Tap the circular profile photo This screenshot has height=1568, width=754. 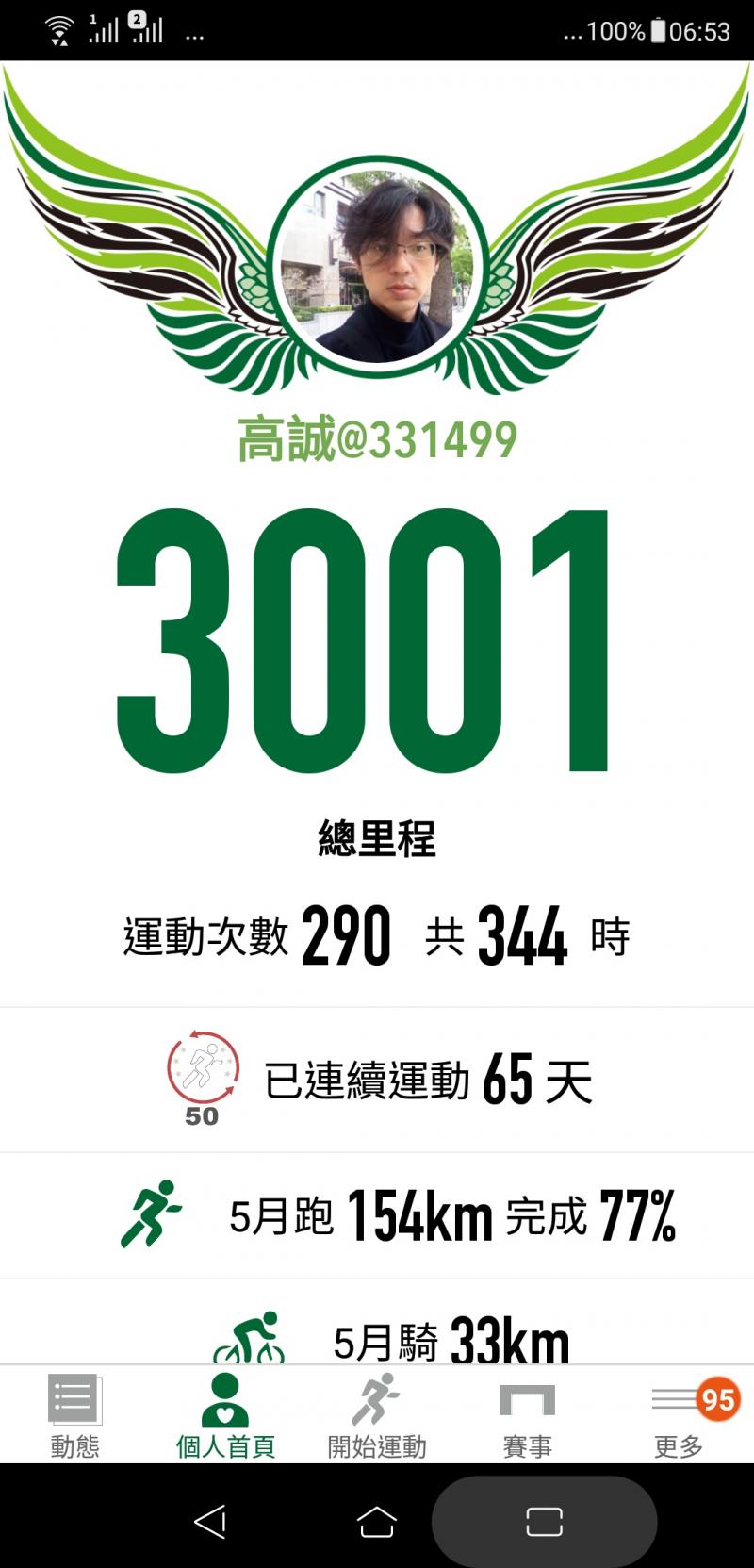coord(378,268)
